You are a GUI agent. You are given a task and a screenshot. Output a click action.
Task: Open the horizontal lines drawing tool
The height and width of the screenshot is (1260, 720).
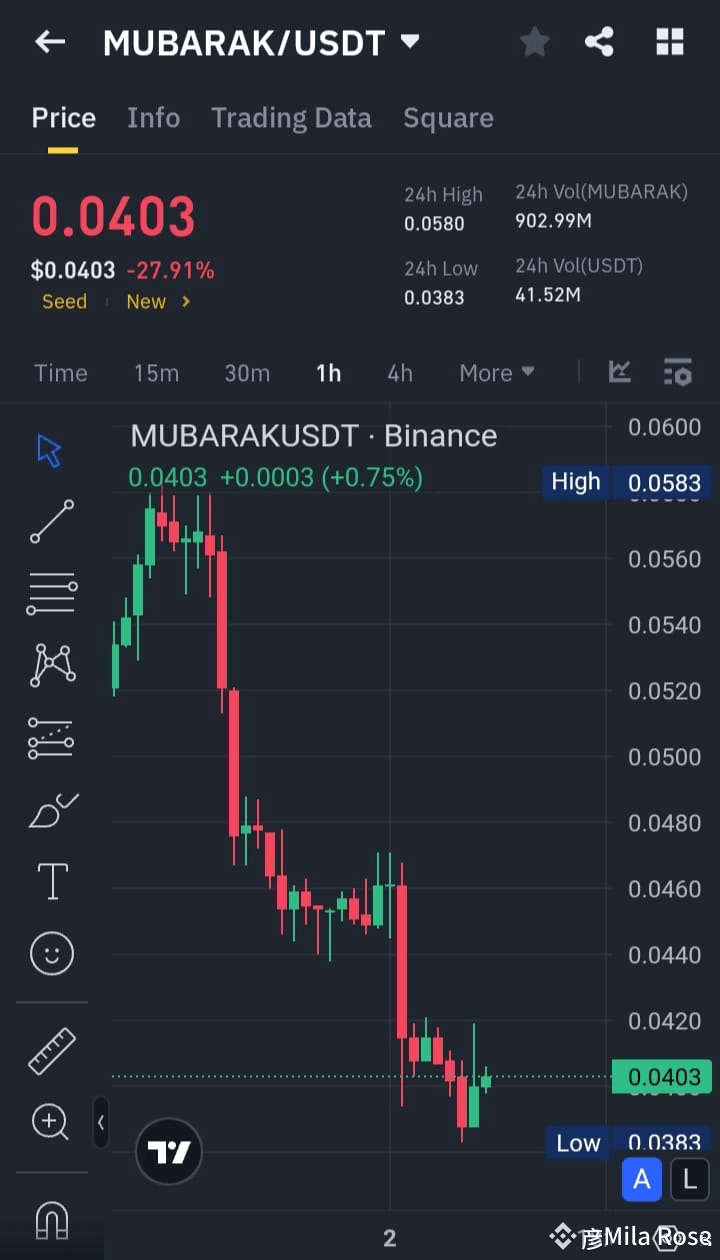tap(50, 592)
